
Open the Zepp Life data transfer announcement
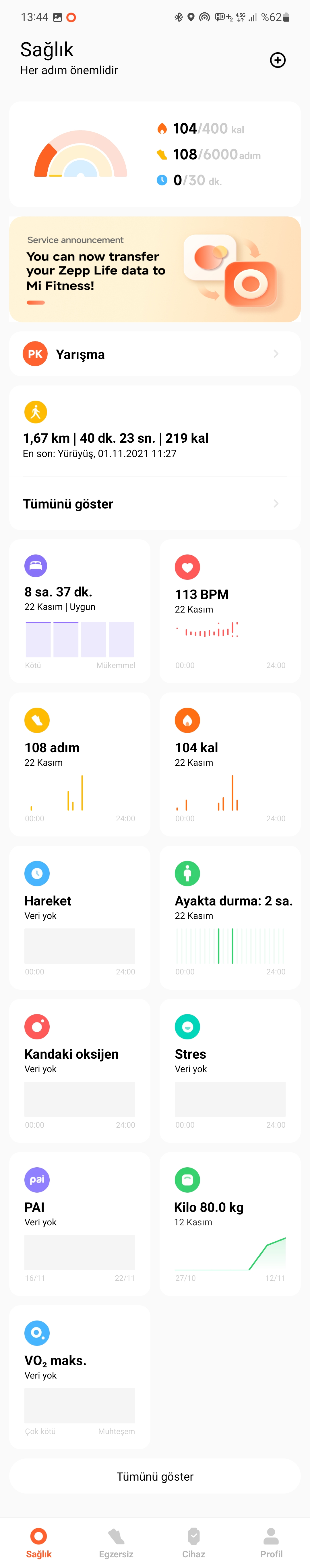point(154,269)
